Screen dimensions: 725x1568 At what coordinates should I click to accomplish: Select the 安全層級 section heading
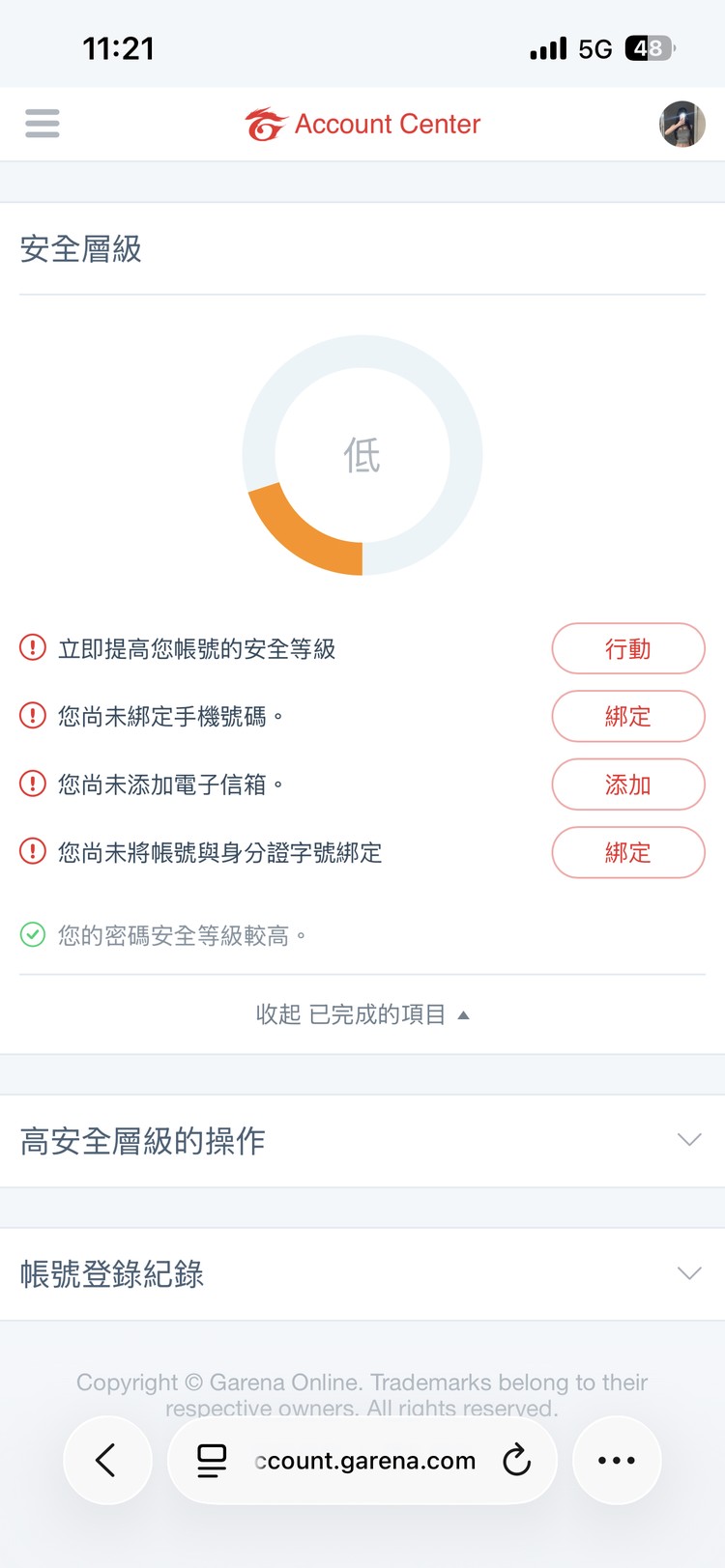(80, 249)
